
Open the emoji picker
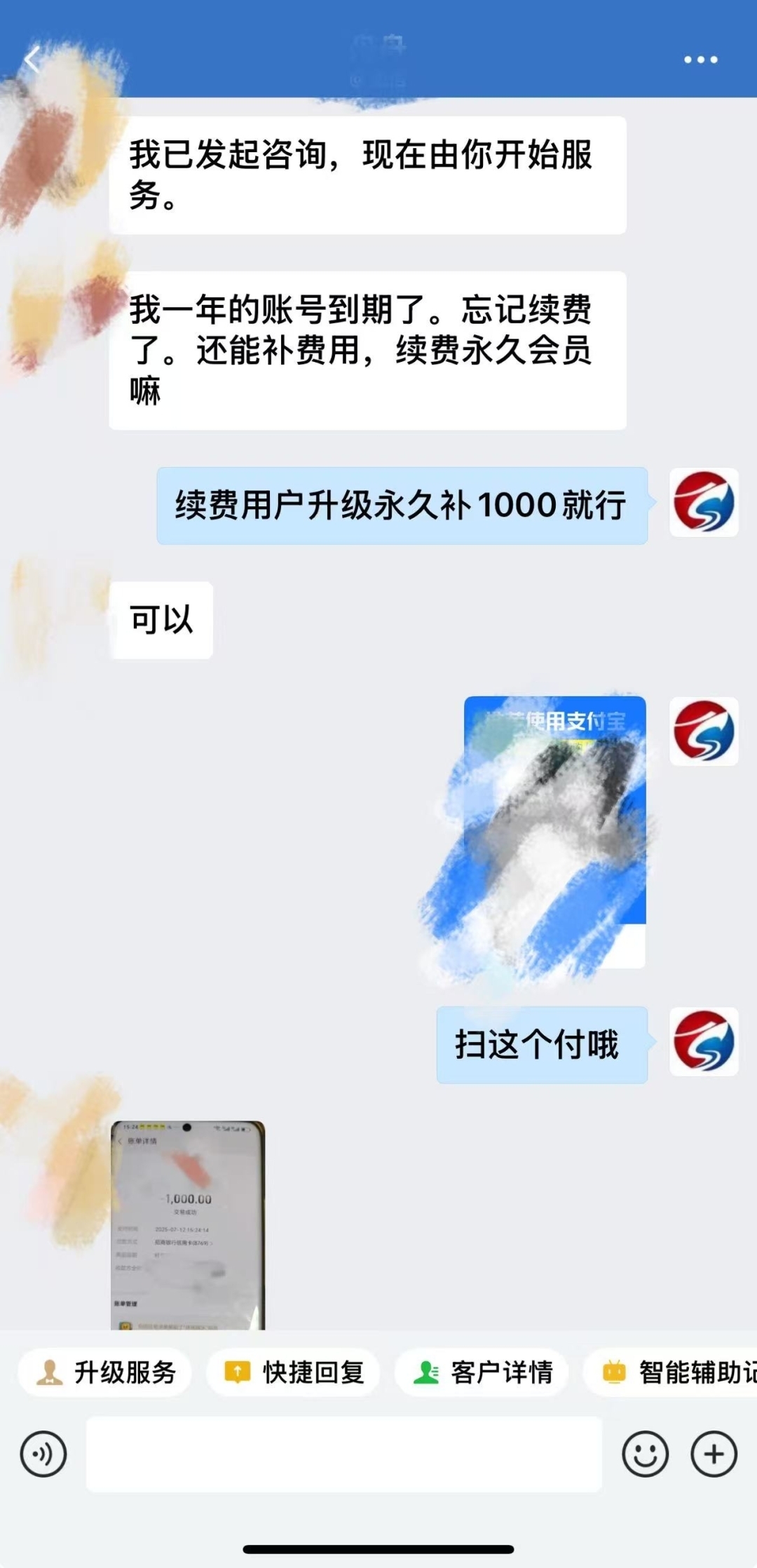click(x=645, y=1454)
